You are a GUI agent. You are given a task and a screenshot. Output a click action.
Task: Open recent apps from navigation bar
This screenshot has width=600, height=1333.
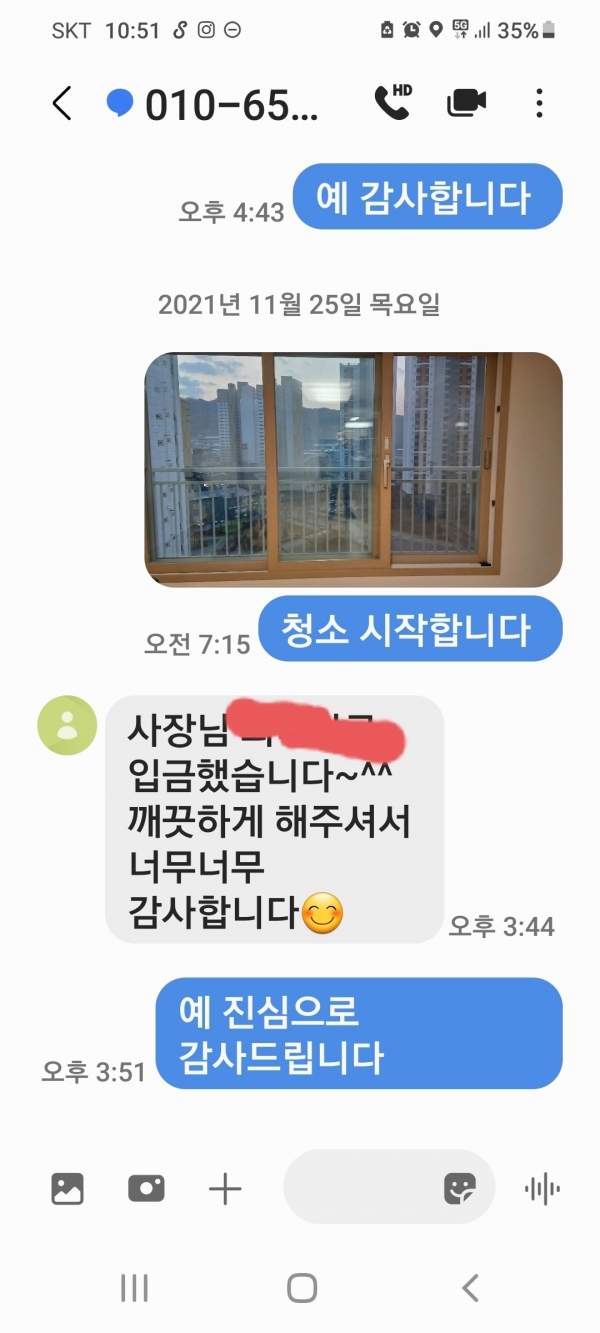(x=134, y=1288)
